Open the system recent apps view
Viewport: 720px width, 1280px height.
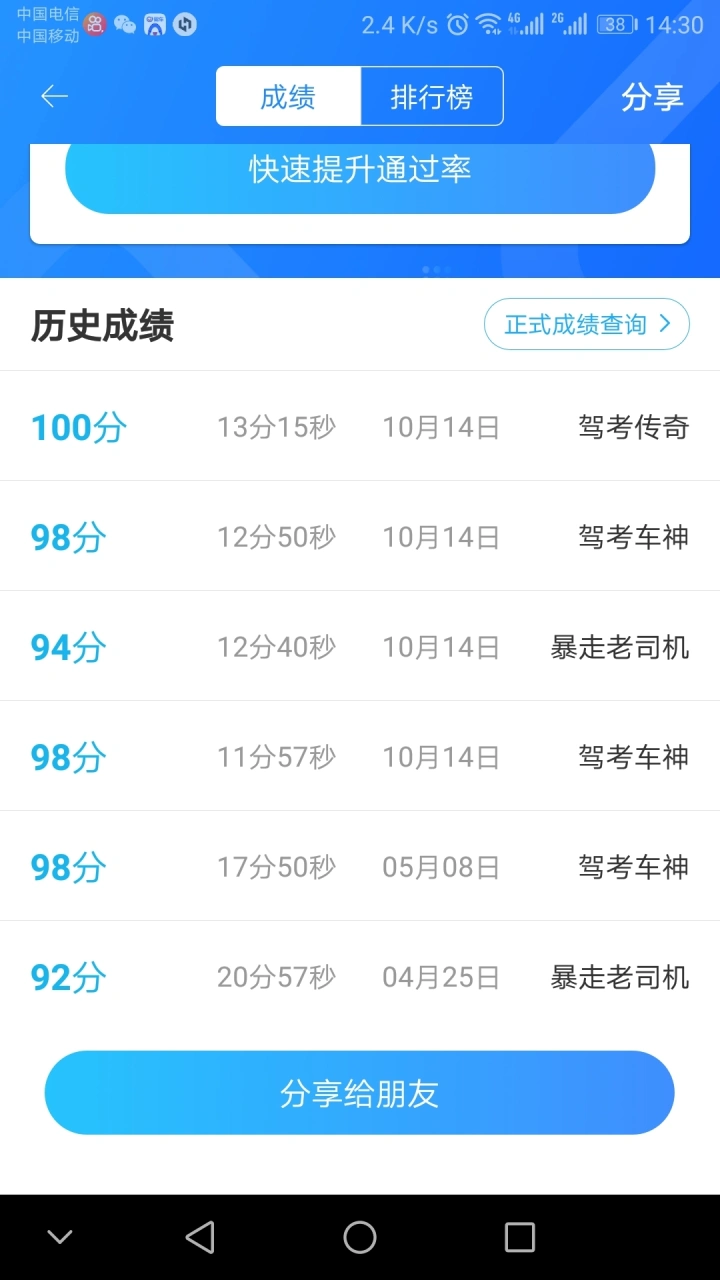pyautogui.click(x=520, y=1237)
